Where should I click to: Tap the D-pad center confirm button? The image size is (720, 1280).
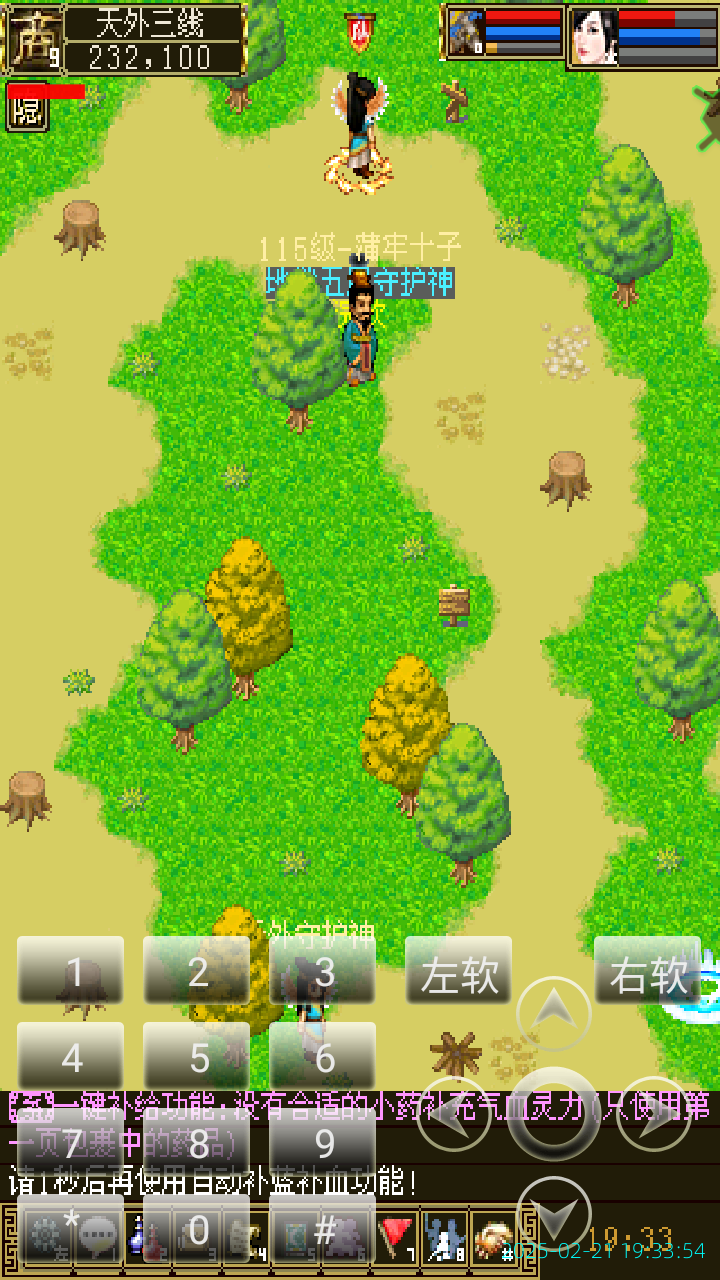[554, 1113]
